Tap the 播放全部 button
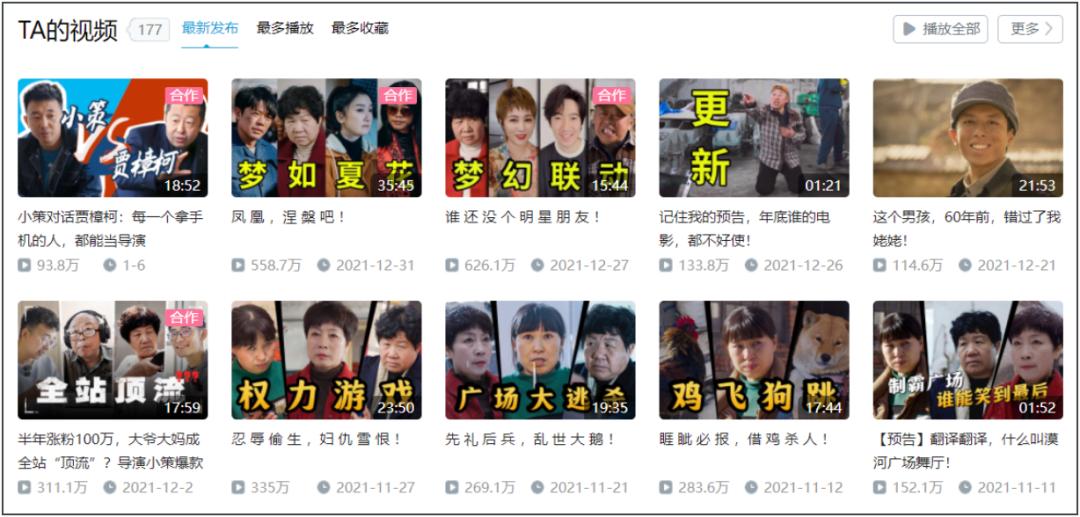1080x517 pixels. click(940, 29)
